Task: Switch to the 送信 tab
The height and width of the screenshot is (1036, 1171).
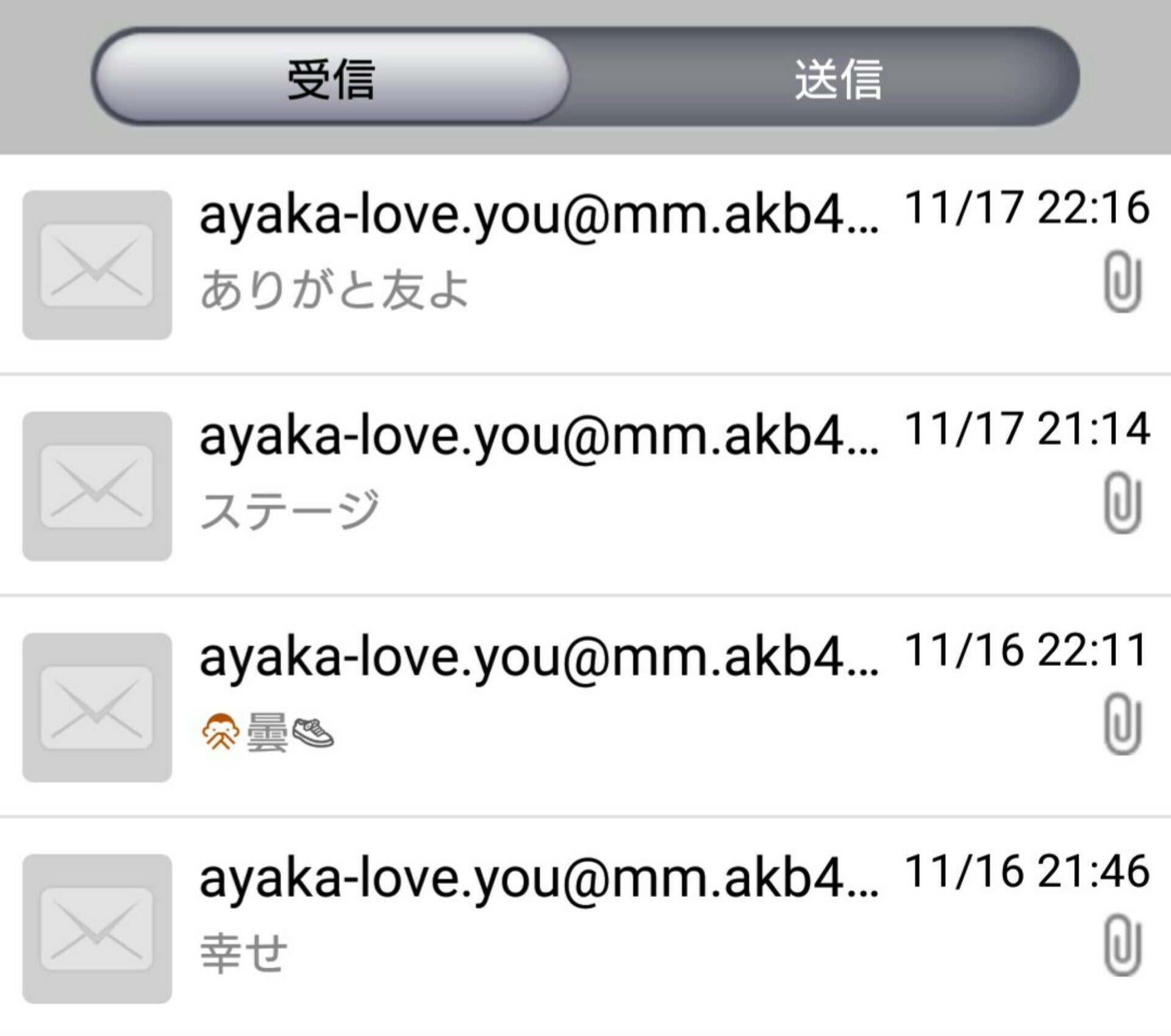Action: point(838,78)
